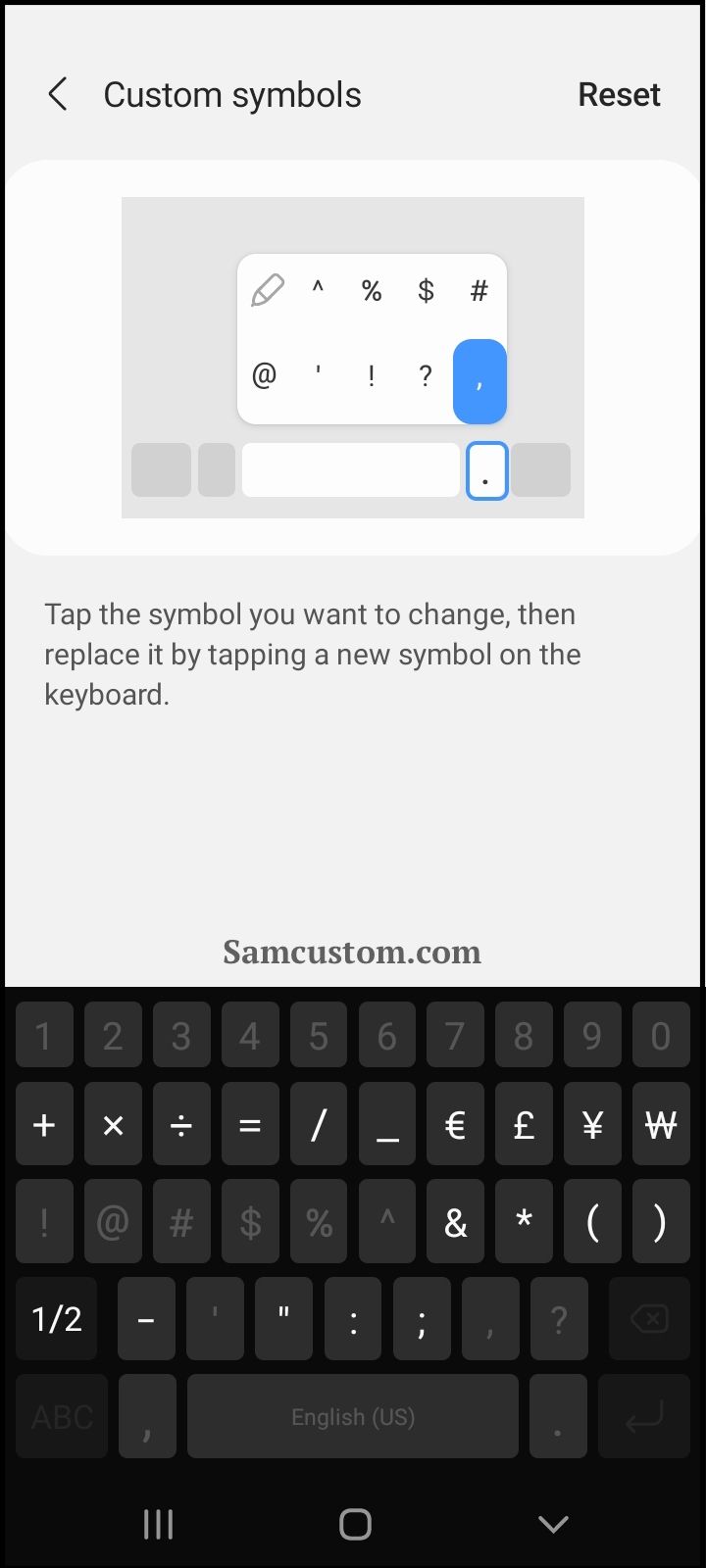706x1568 pixels.
Task: Select the $ symbol in the preview popup
Action: [426, 291]
